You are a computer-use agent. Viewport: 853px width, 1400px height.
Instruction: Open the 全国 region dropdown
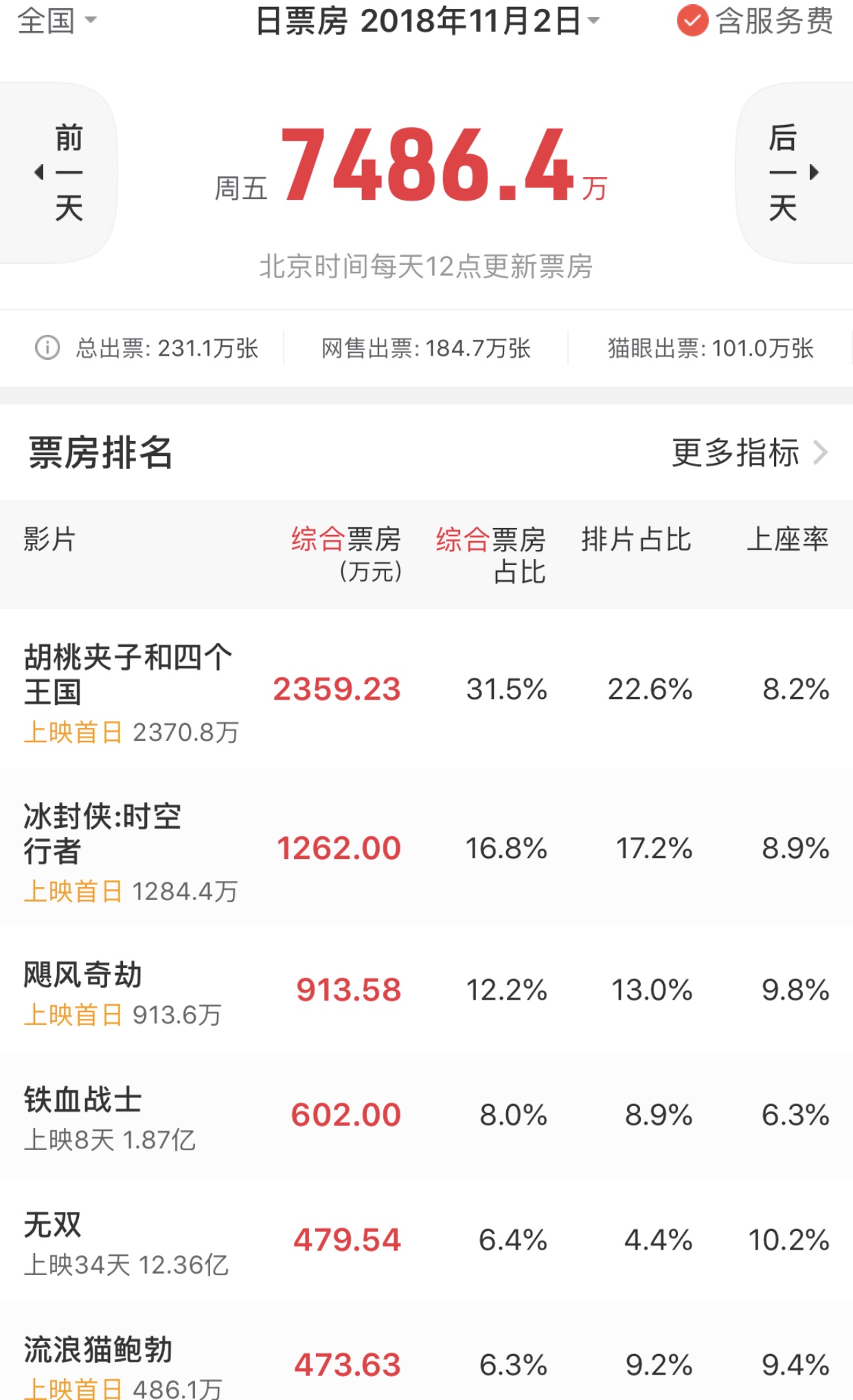(x=56, y=21)
